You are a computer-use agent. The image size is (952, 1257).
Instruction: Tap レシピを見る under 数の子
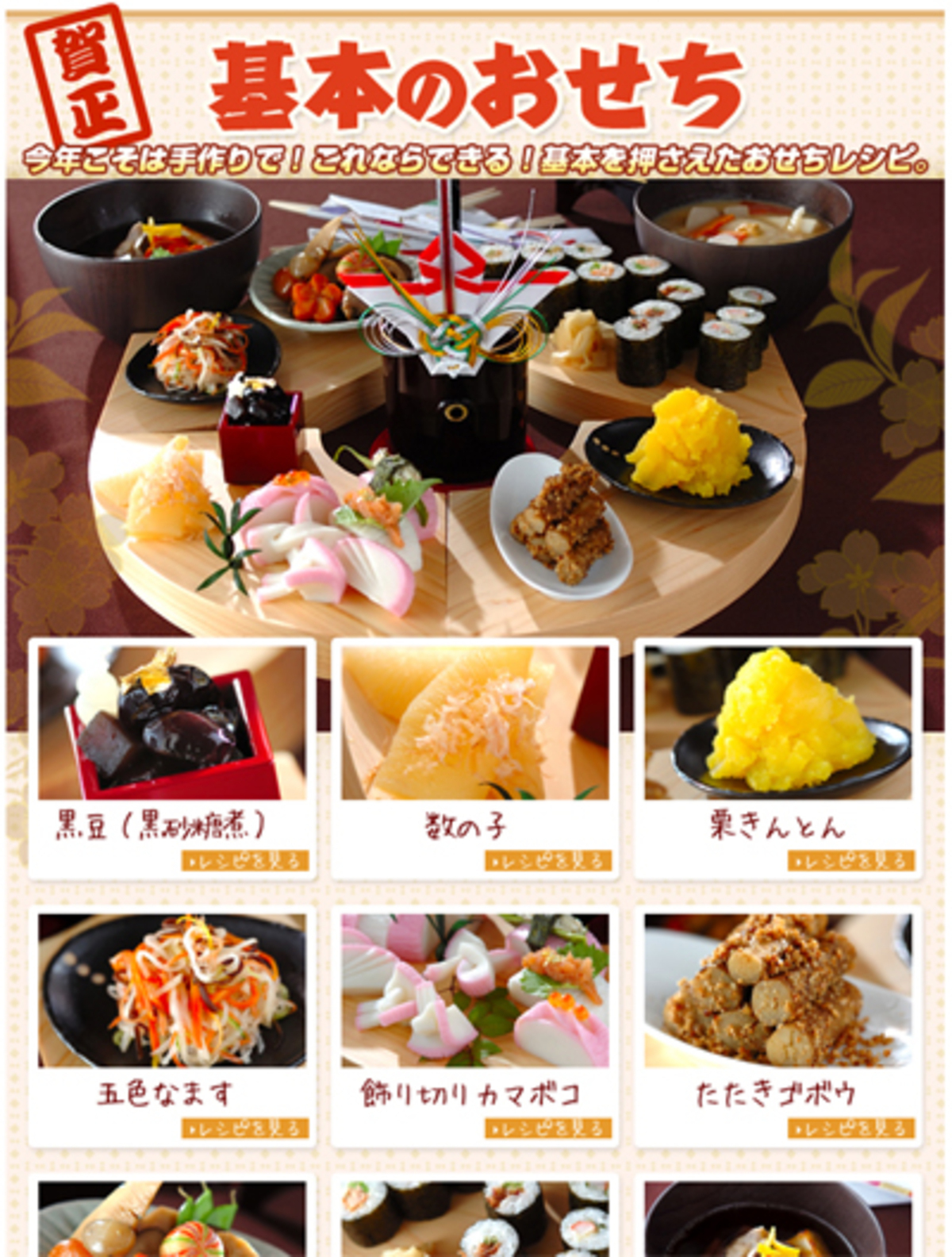click(548, 860)
